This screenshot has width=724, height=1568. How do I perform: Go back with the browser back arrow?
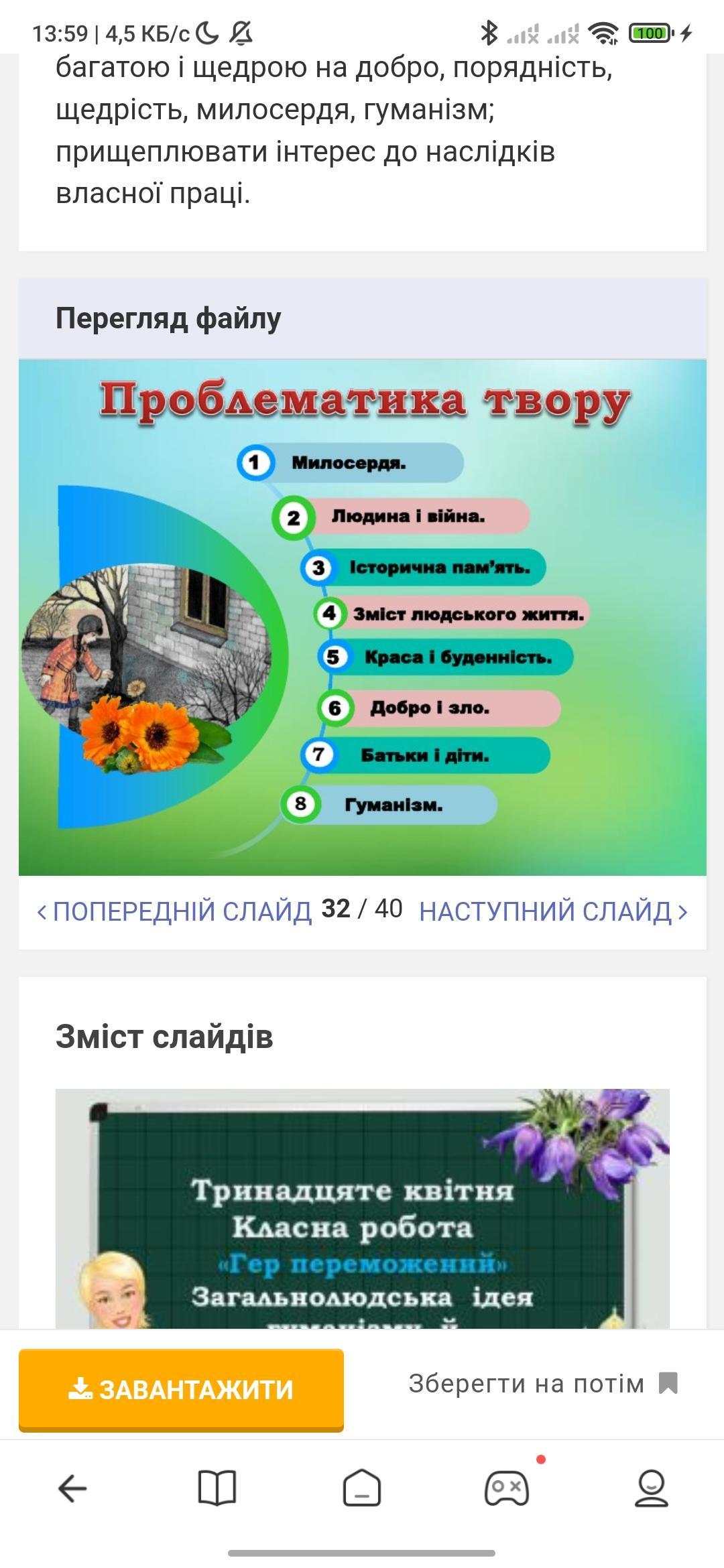[72, 1489]
